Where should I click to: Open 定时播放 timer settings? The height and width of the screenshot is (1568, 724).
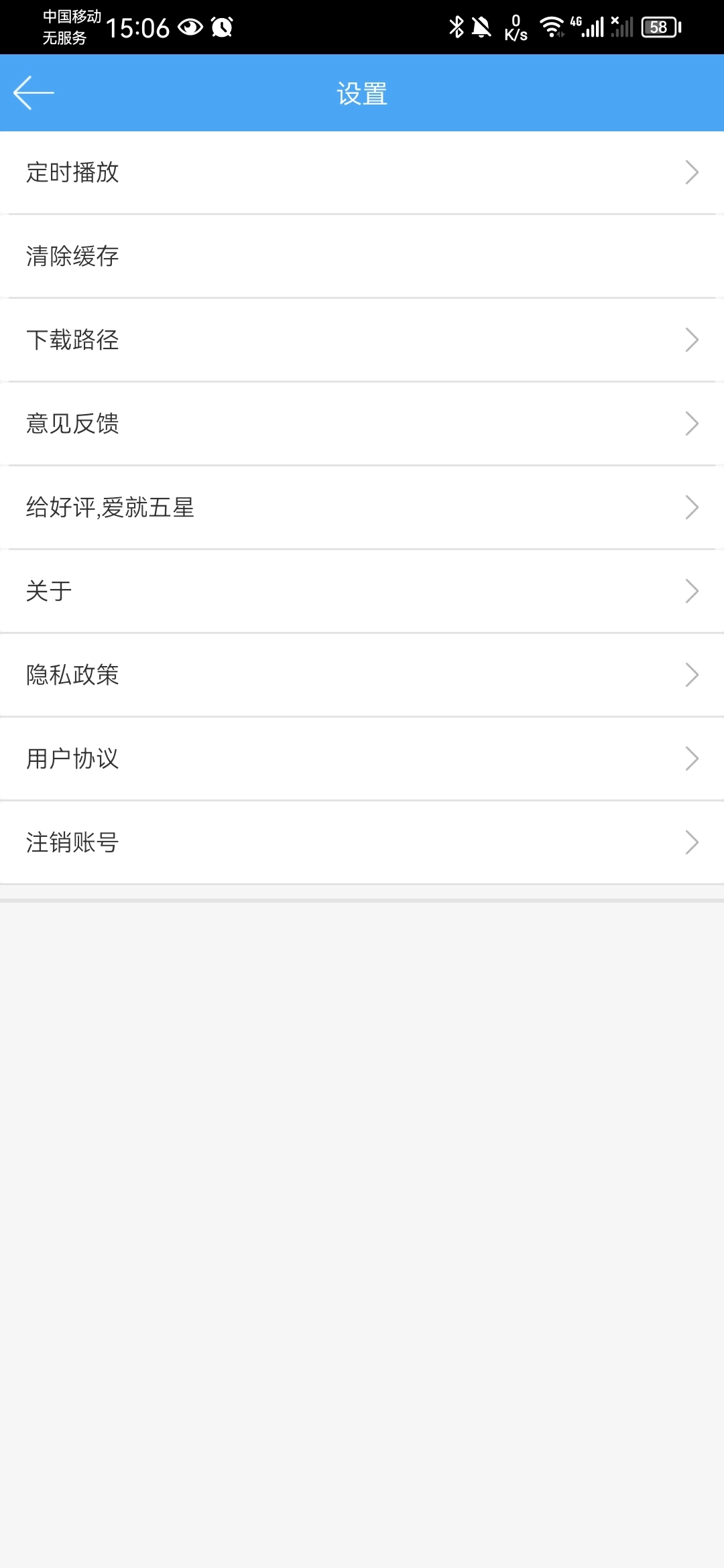(362, 172)
